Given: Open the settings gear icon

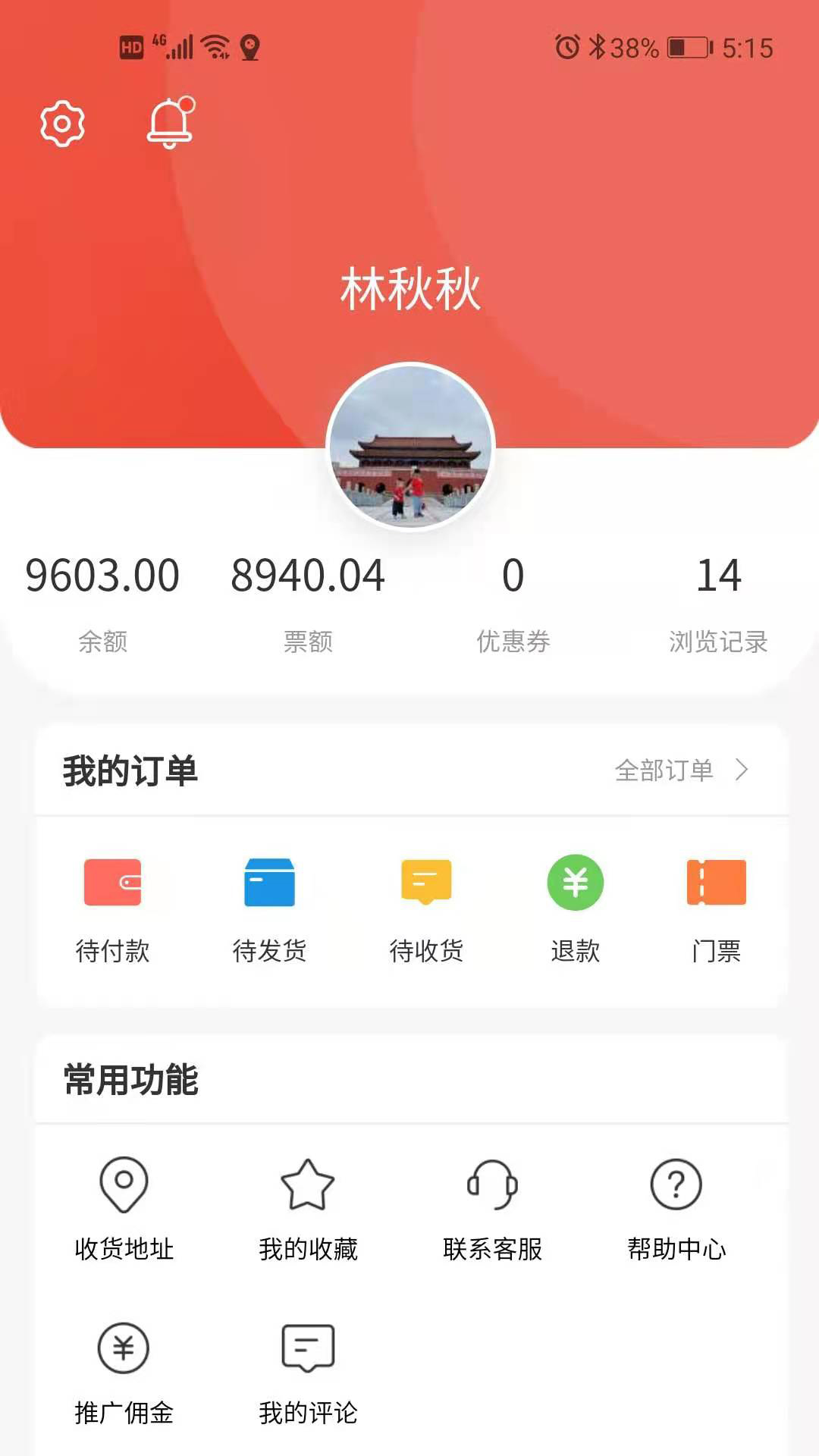Looking at the screenshot, I should click(62, 123).
